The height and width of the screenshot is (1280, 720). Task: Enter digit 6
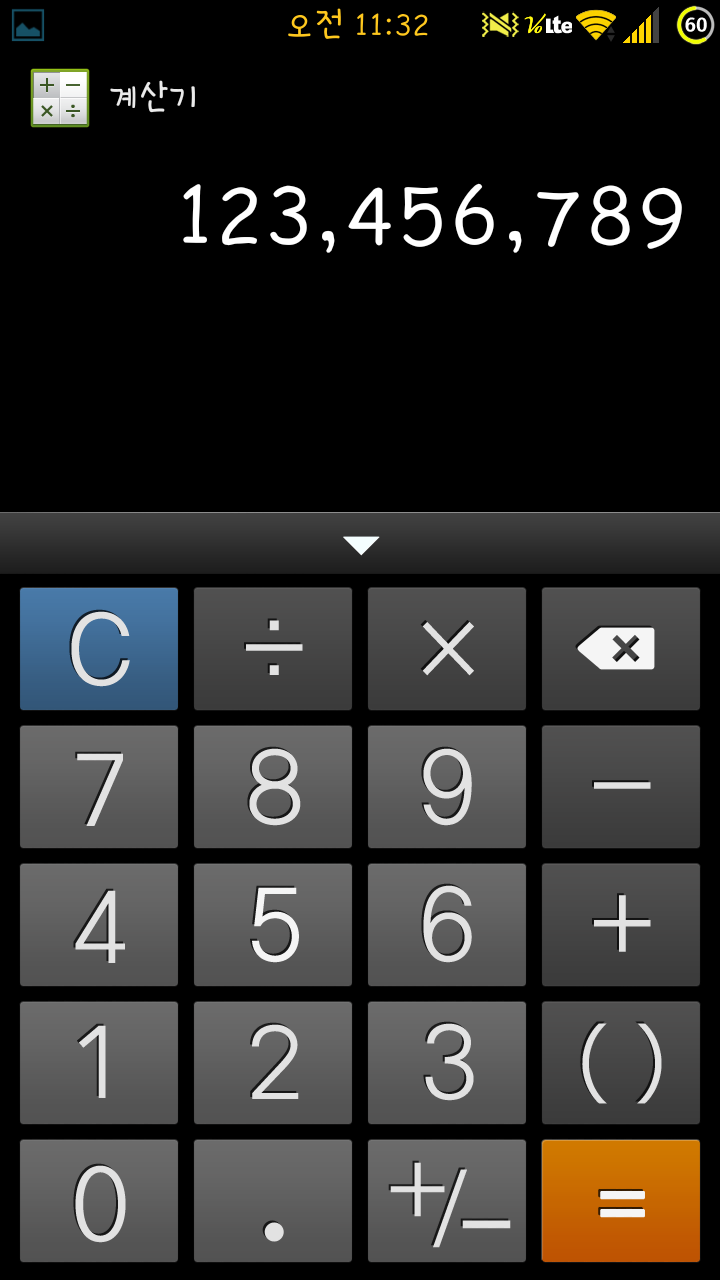click(x=447, y=925)
